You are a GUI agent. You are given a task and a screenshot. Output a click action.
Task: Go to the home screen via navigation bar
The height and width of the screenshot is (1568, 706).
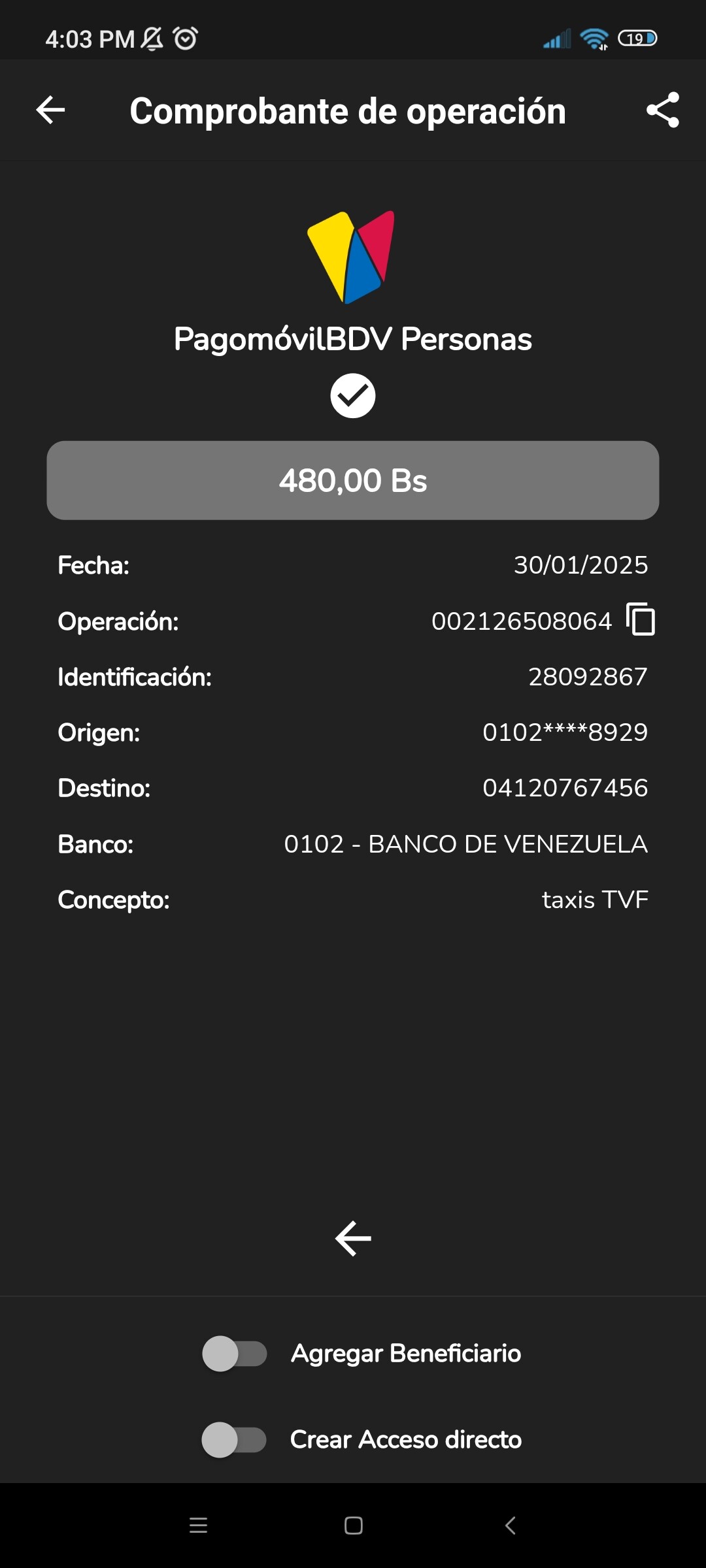[353, 1526]
